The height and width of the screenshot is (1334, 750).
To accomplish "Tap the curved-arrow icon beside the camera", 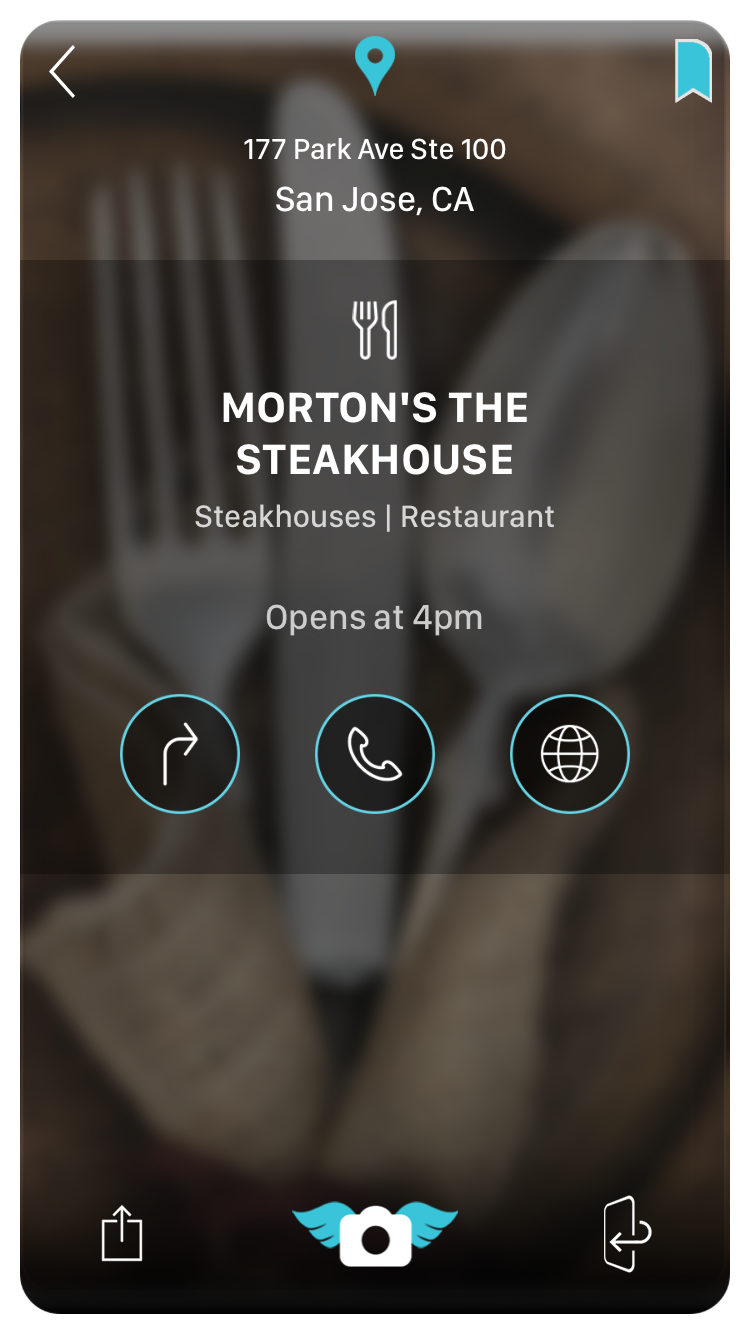I will 627,1233.
